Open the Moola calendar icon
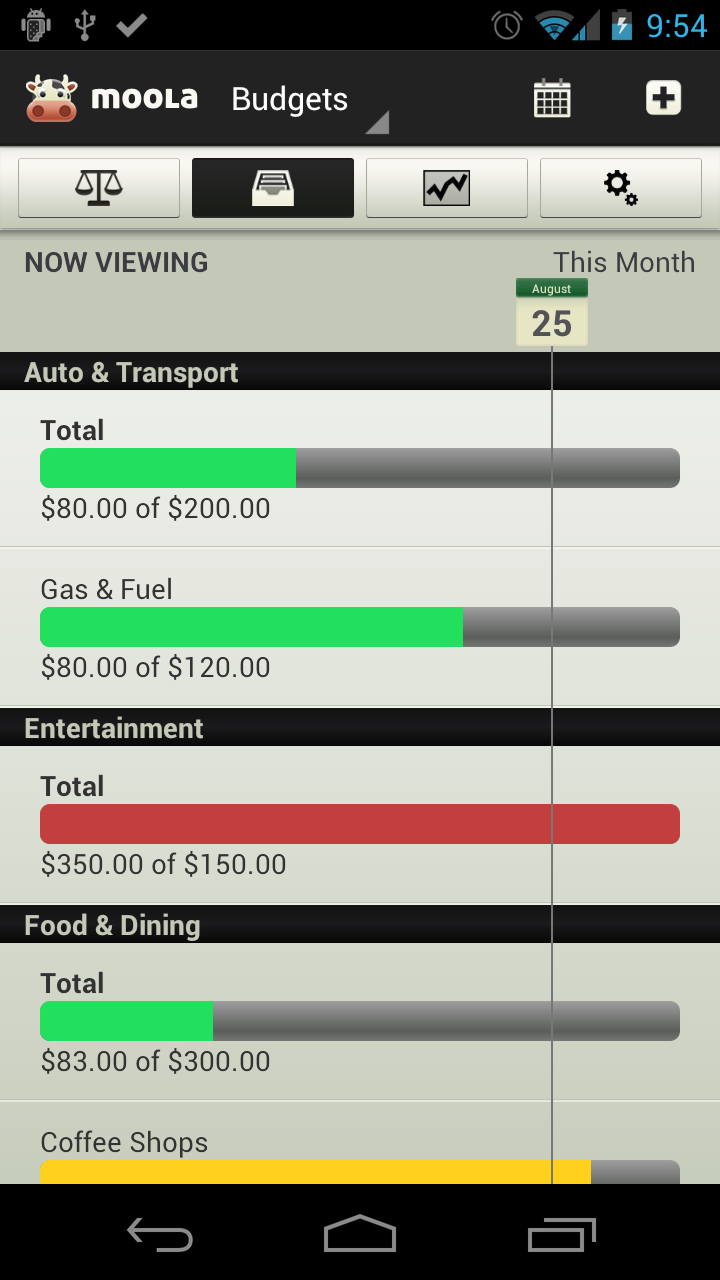The image size is (720, 1280). (551, 97)
